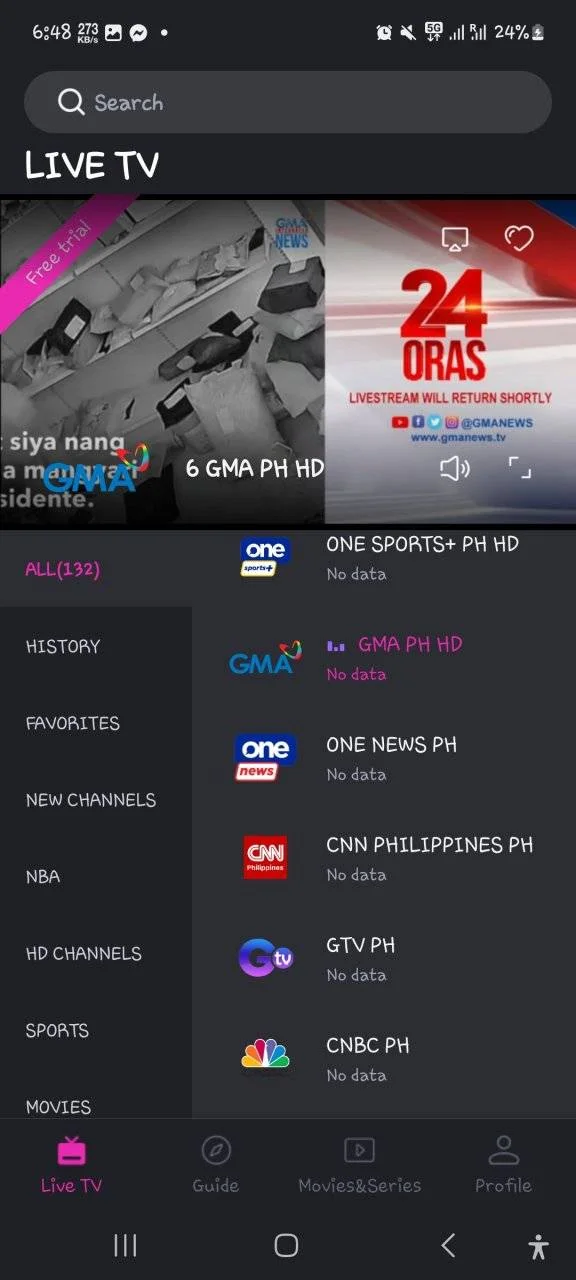The width and height of the screenshot is (576, 1280).
Task: Open the Profile tab
Action: (503, 1165)
